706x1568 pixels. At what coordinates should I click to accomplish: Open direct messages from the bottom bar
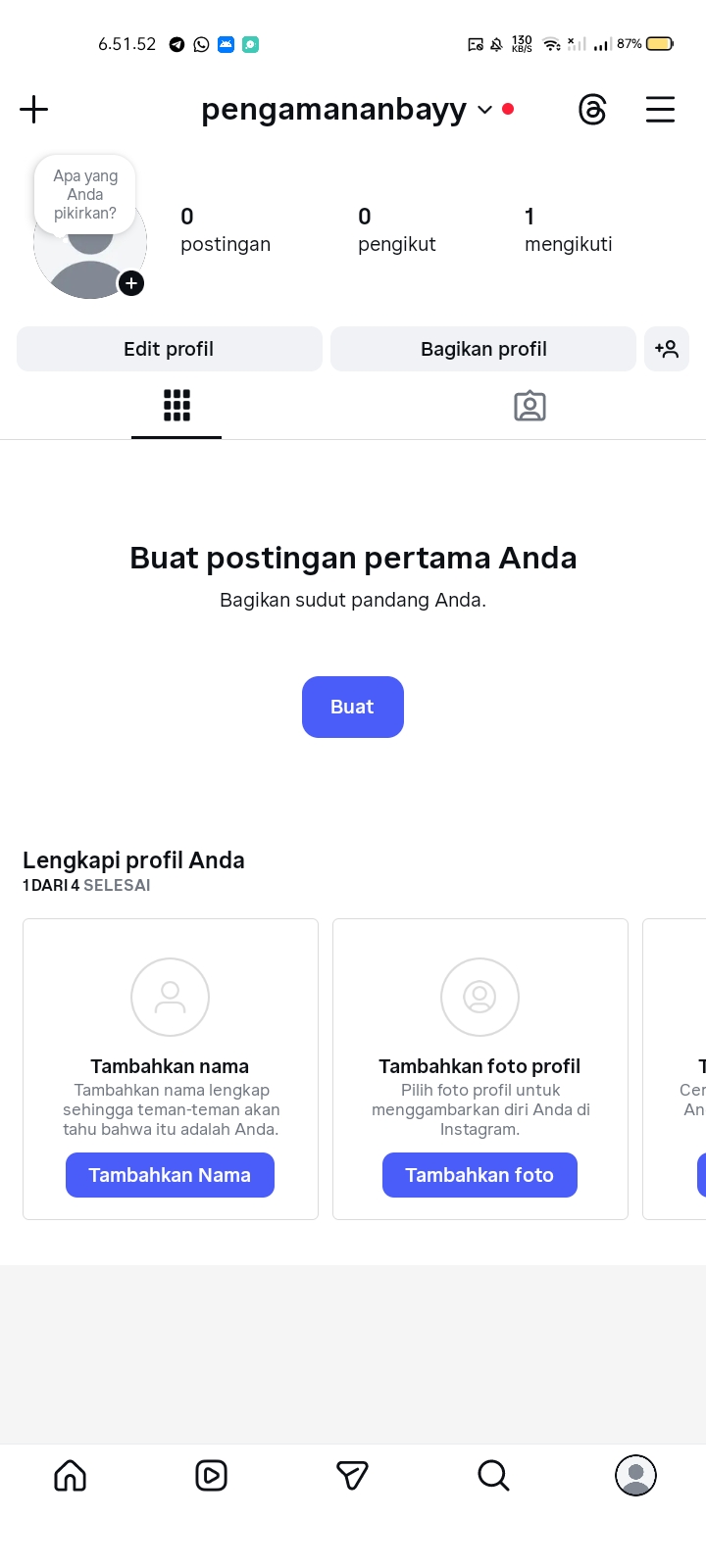tap(352, 1475)
